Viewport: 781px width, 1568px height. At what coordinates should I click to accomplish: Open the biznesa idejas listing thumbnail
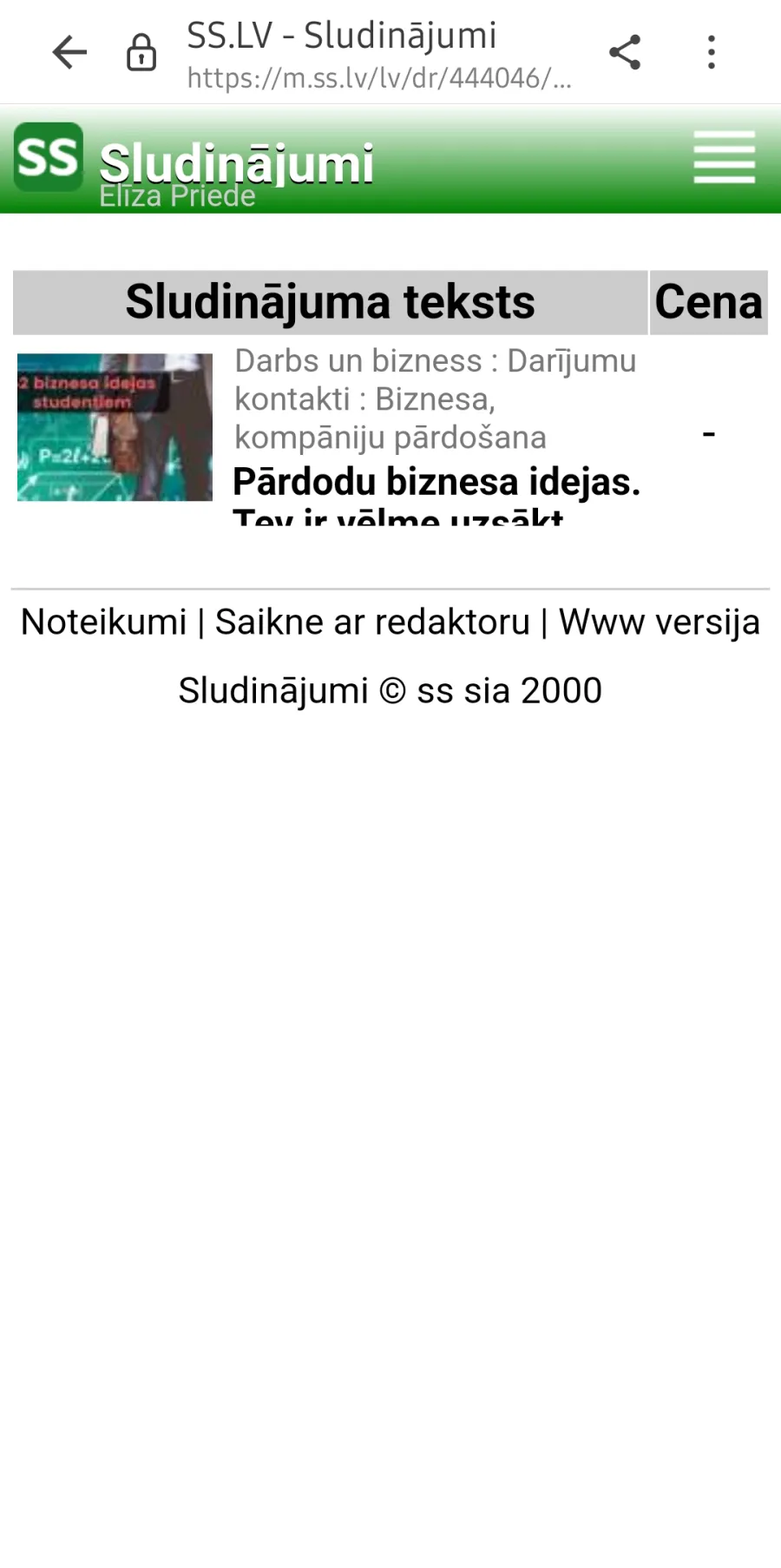(115, 427)
